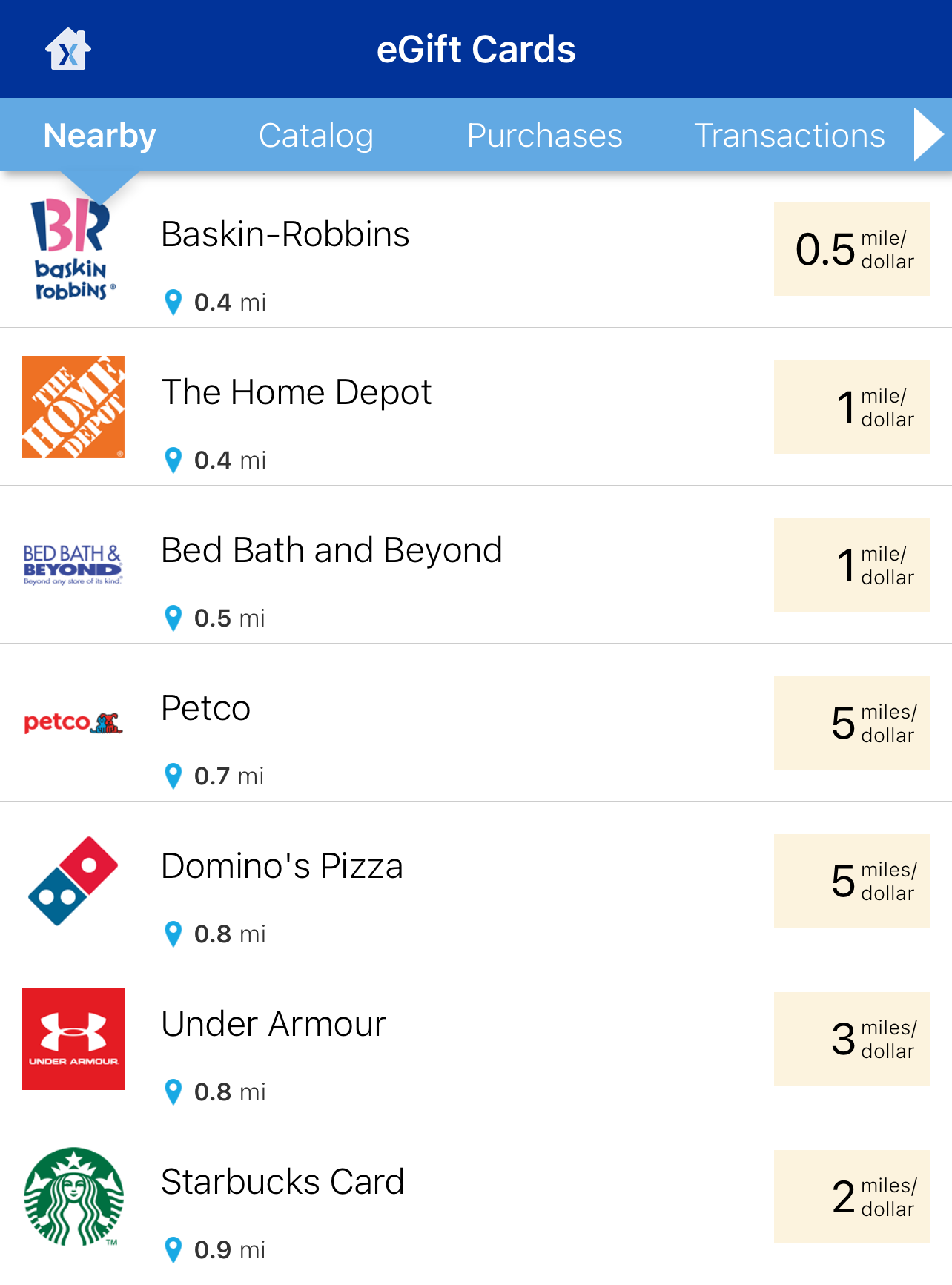Go to the home screen icon
The width and height of the screenshot is (952, 1285).
[x=68, y=50]
